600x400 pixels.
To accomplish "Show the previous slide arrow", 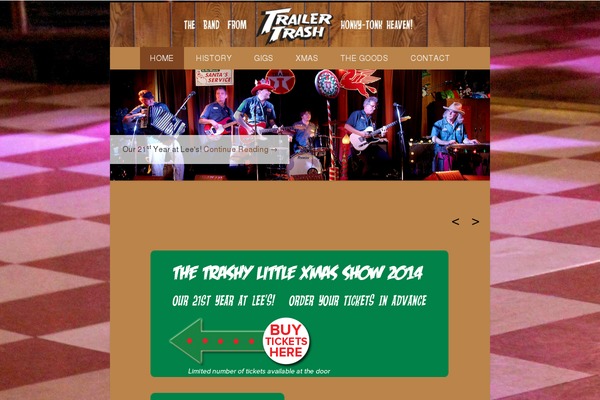I will click(x=456, y=222).
